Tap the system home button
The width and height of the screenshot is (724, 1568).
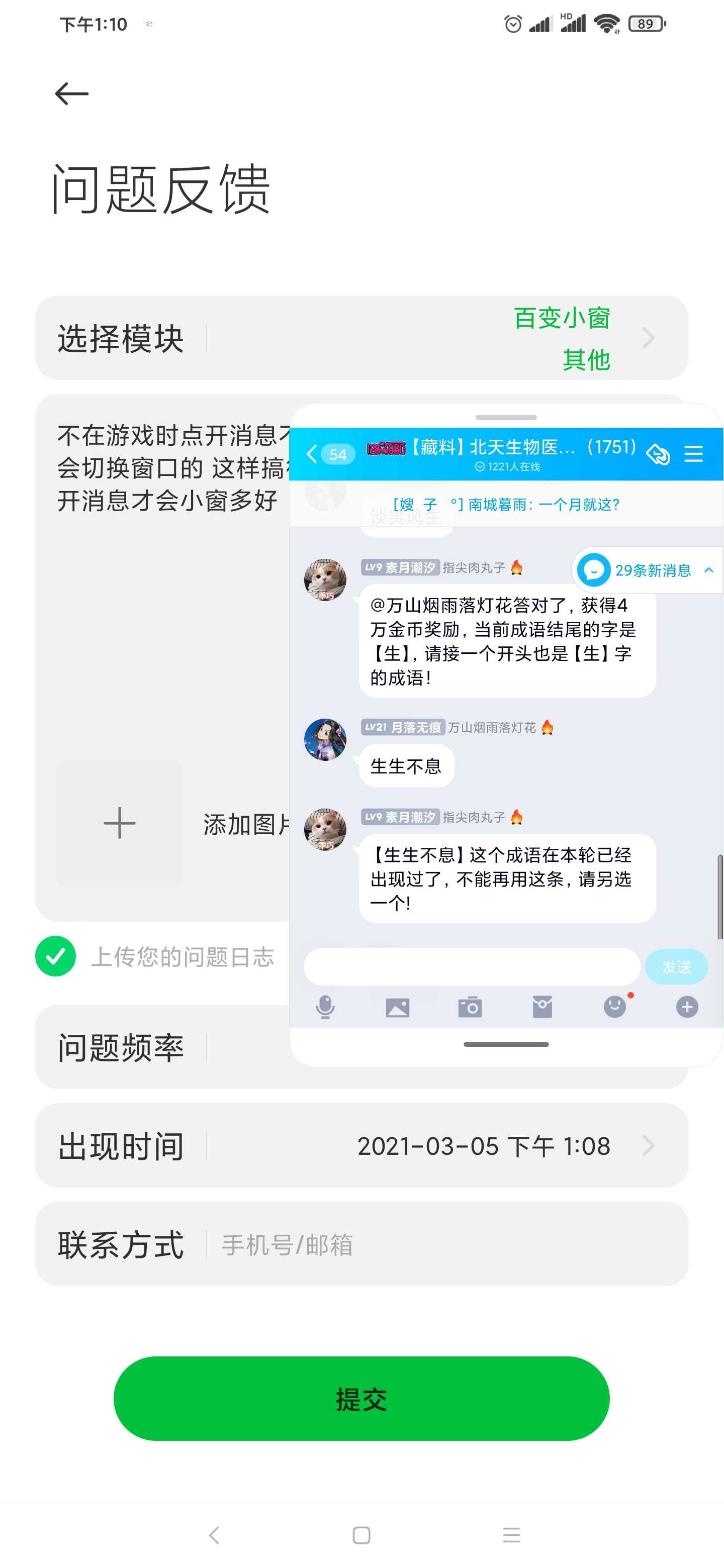pyautogui.click(x=361, y=1535)
